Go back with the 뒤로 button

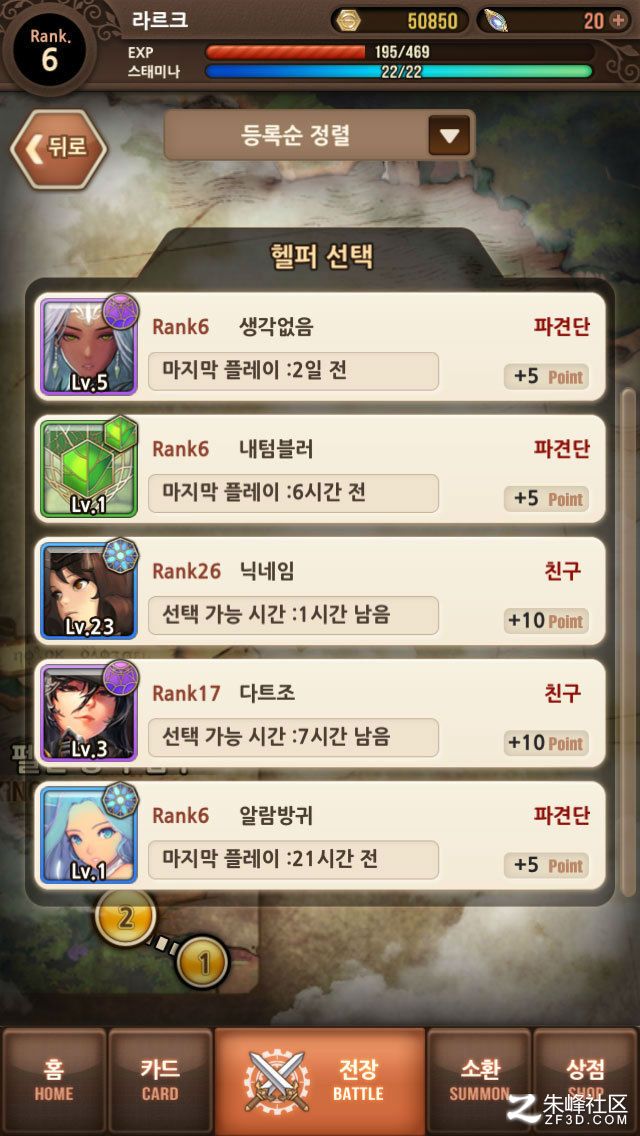tap(57, 148)
